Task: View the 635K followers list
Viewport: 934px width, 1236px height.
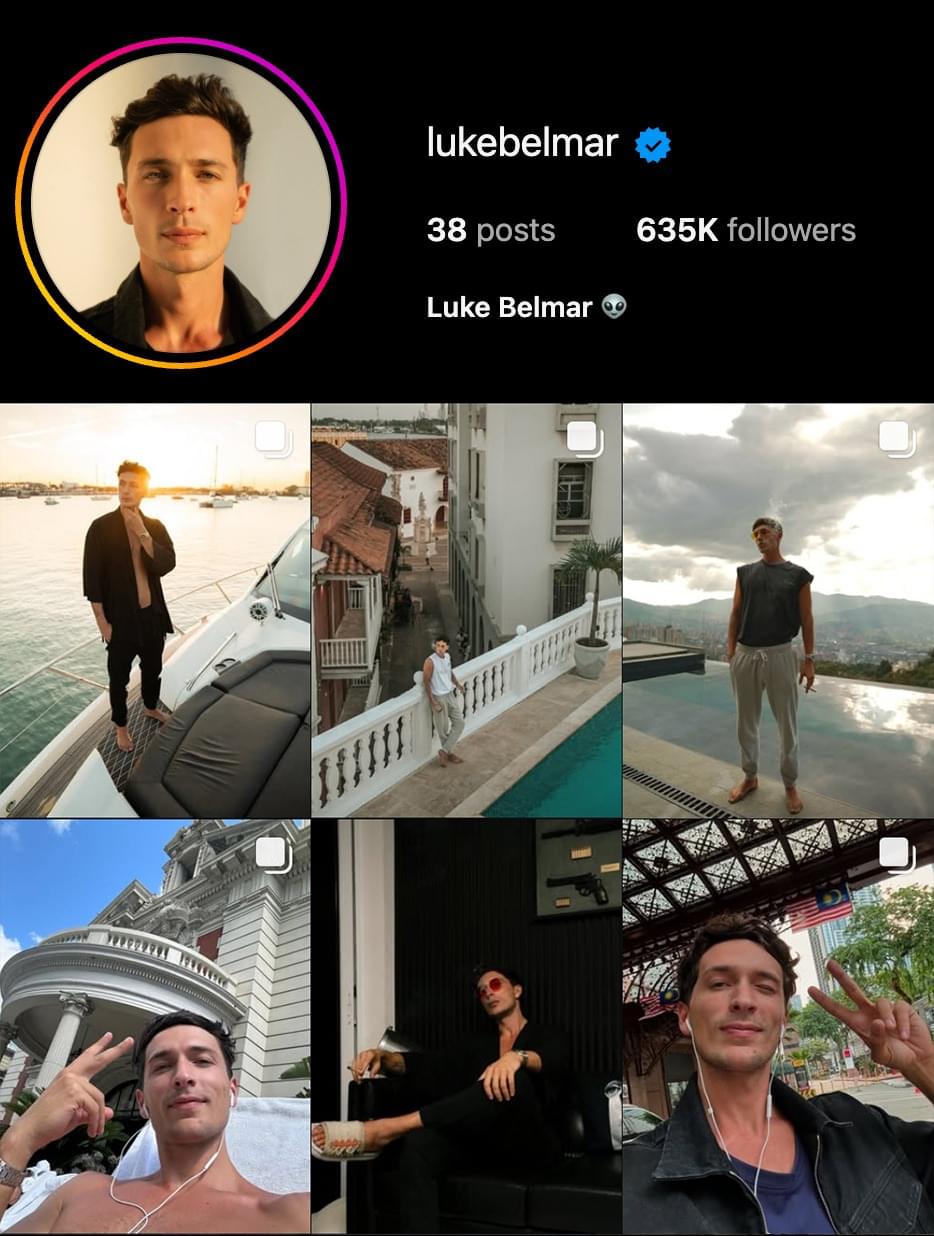Action: (746, 230)
